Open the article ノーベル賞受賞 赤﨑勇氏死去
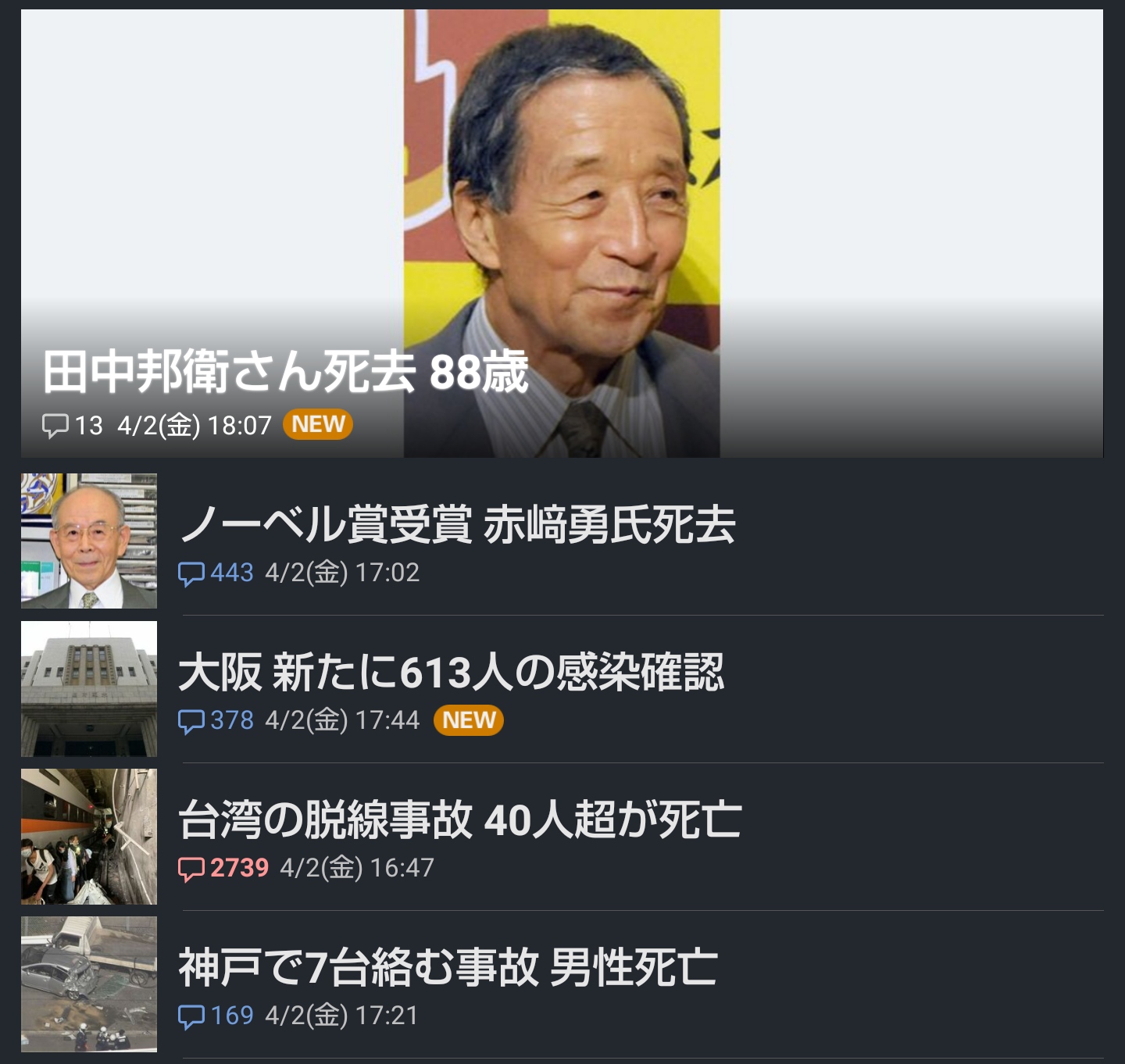This screenshot has width=1125, height=1064. click(457, 524)
